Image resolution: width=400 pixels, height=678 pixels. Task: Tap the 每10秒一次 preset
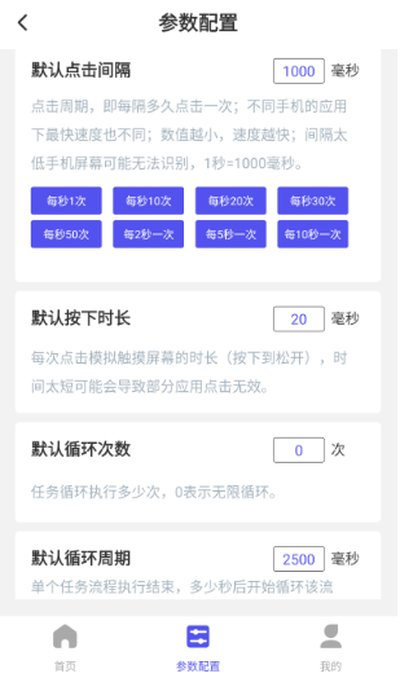pyautogui.click(x=313, y=234)
